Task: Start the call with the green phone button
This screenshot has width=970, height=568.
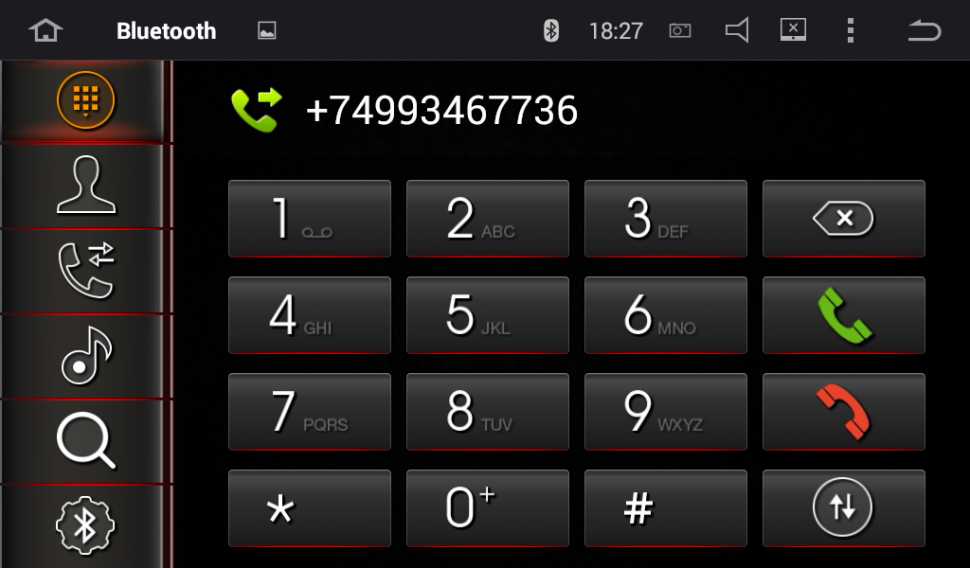Action: tap(843, 315)
